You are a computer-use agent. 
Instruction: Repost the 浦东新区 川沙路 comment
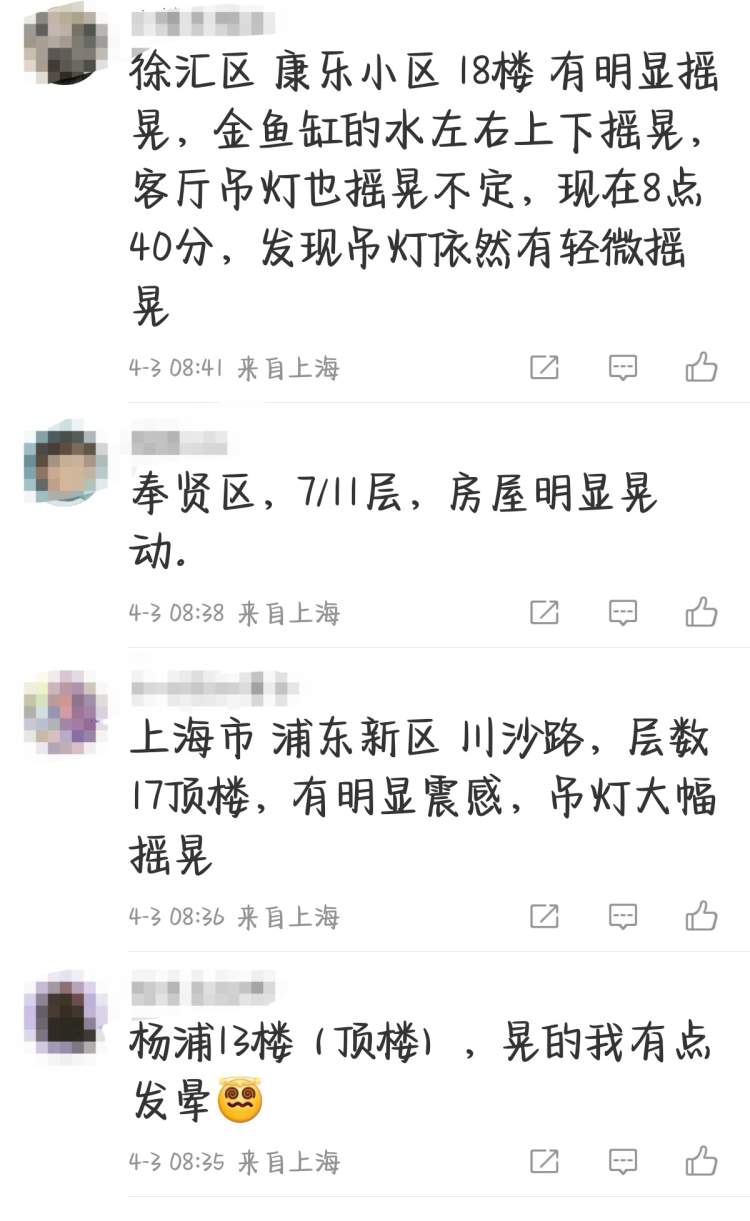tap(544, 915)
